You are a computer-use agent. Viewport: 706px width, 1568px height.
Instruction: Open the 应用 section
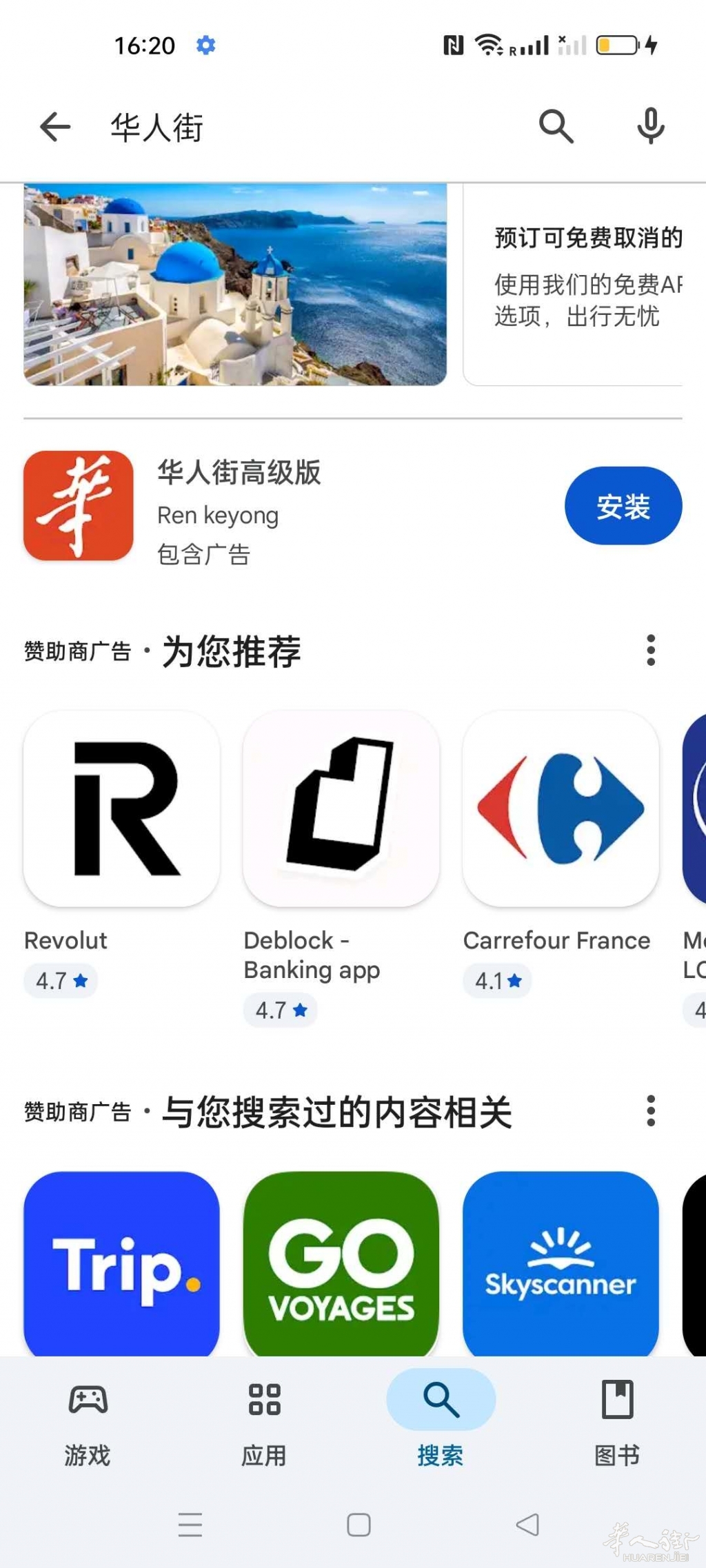click(263, 1420)
